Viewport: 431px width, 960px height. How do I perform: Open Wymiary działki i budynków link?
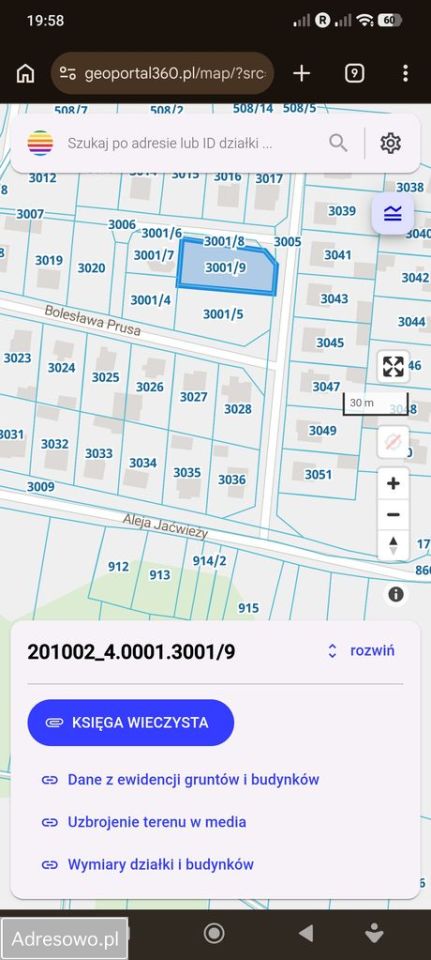pos(147,864)
